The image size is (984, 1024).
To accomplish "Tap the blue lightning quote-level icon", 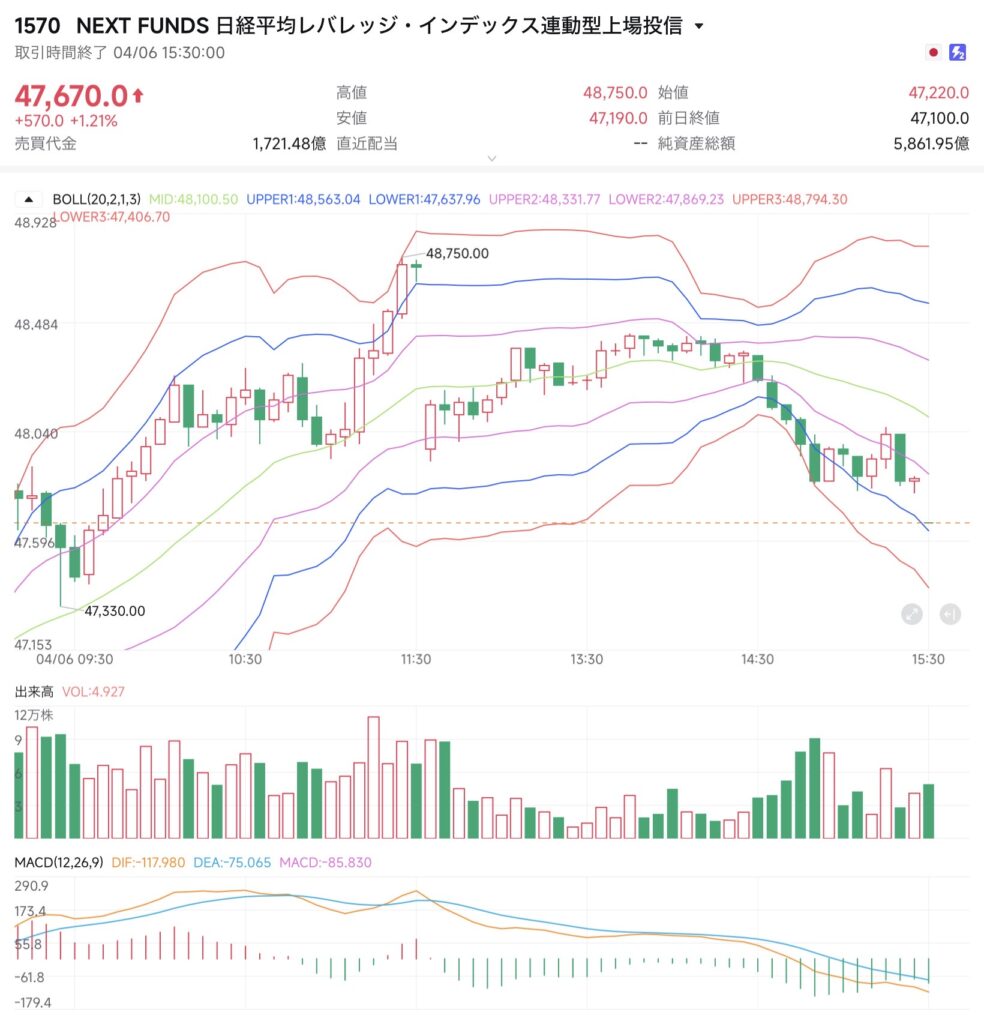I will pos(958,53).
